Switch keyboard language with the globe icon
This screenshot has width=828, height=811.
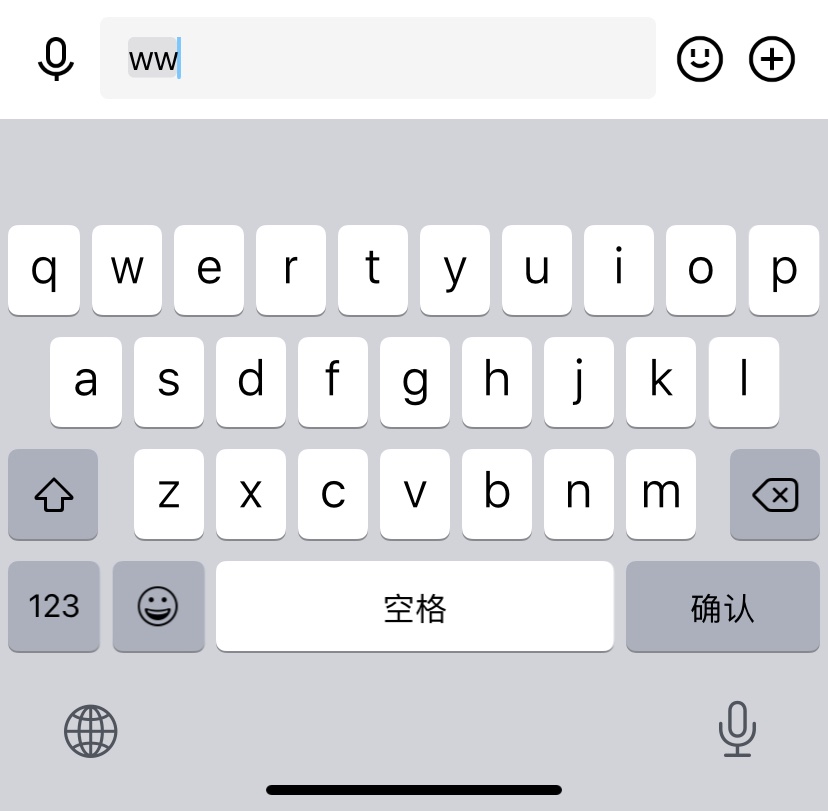[x=90, y=731]
